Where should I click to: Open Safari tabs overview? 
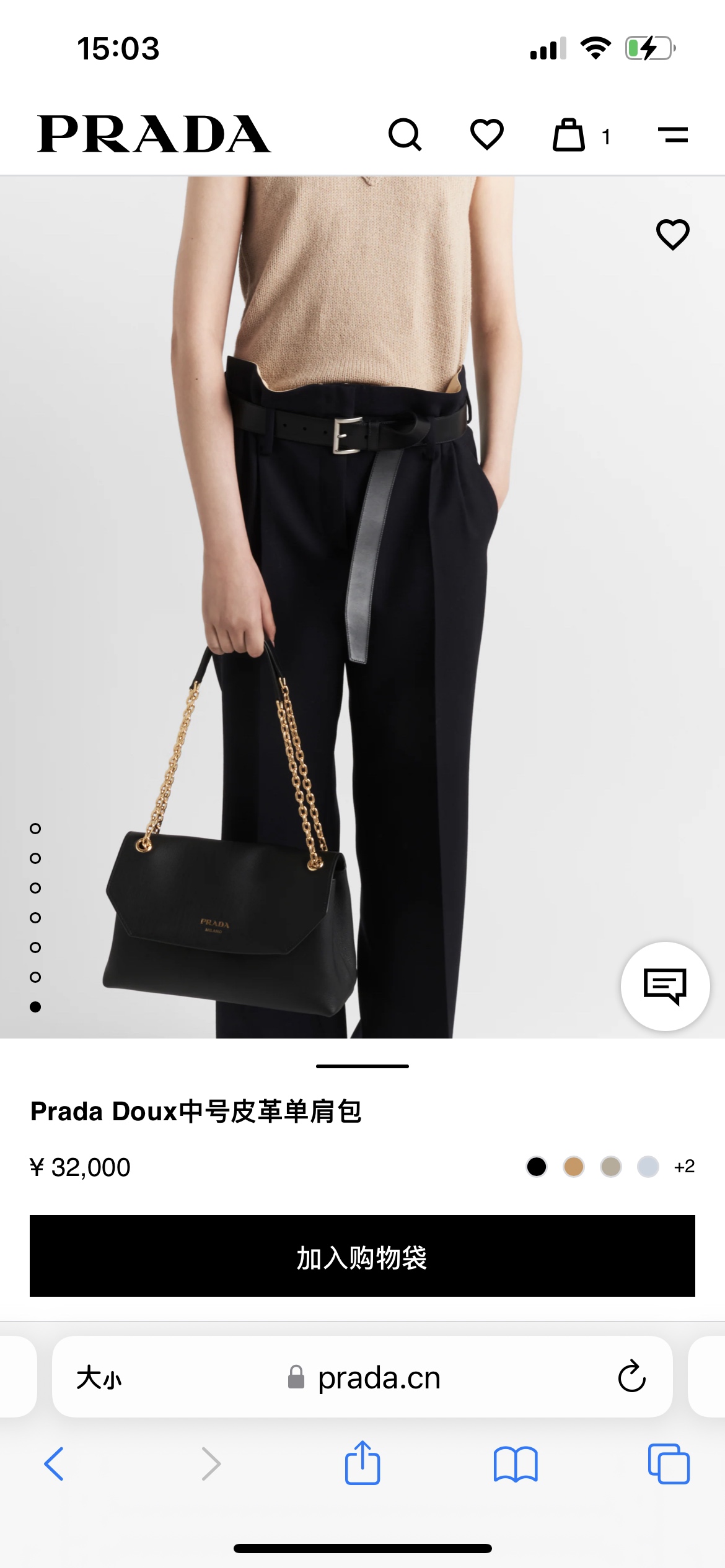click(669, 1464)
